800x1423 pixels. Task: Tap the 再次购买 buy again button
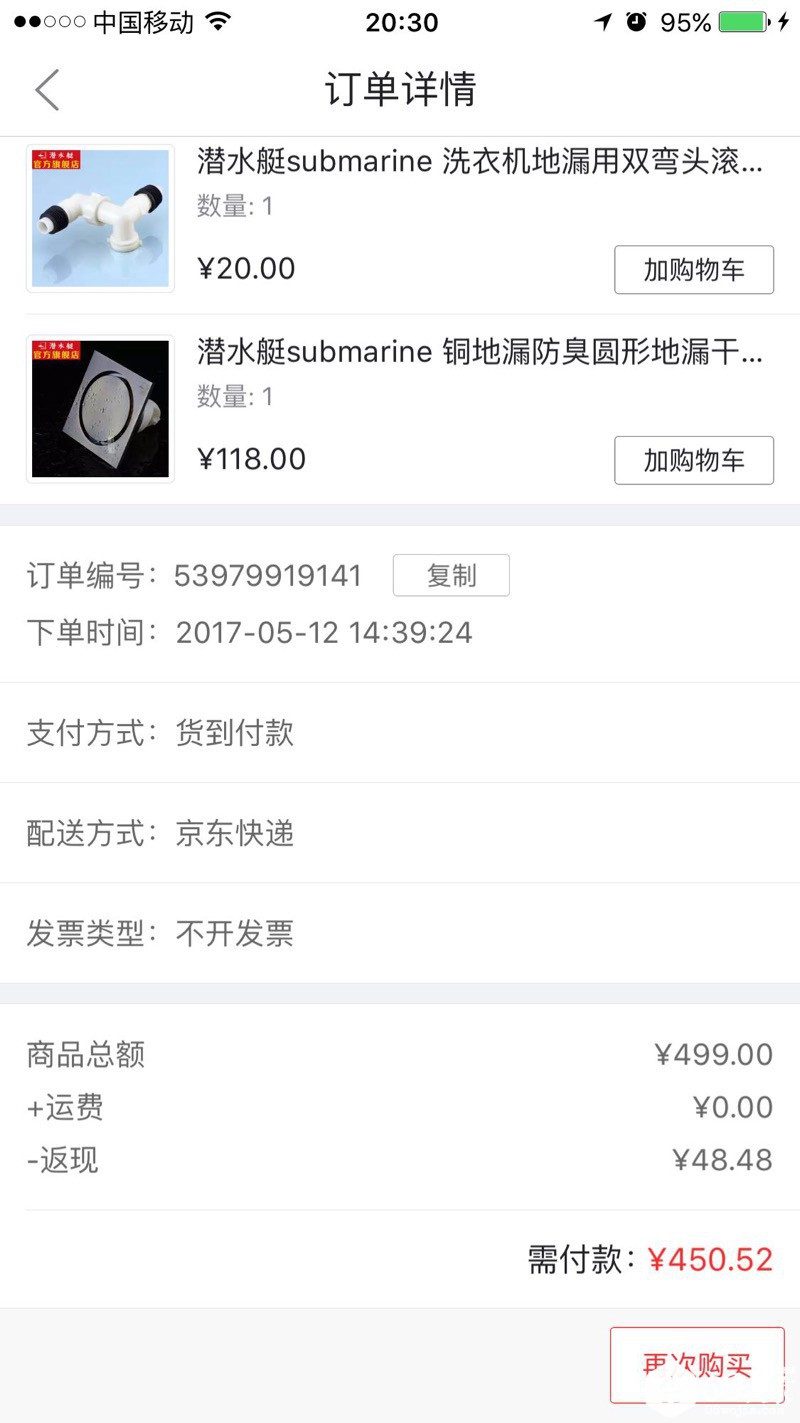click(x=696, y=1365)
